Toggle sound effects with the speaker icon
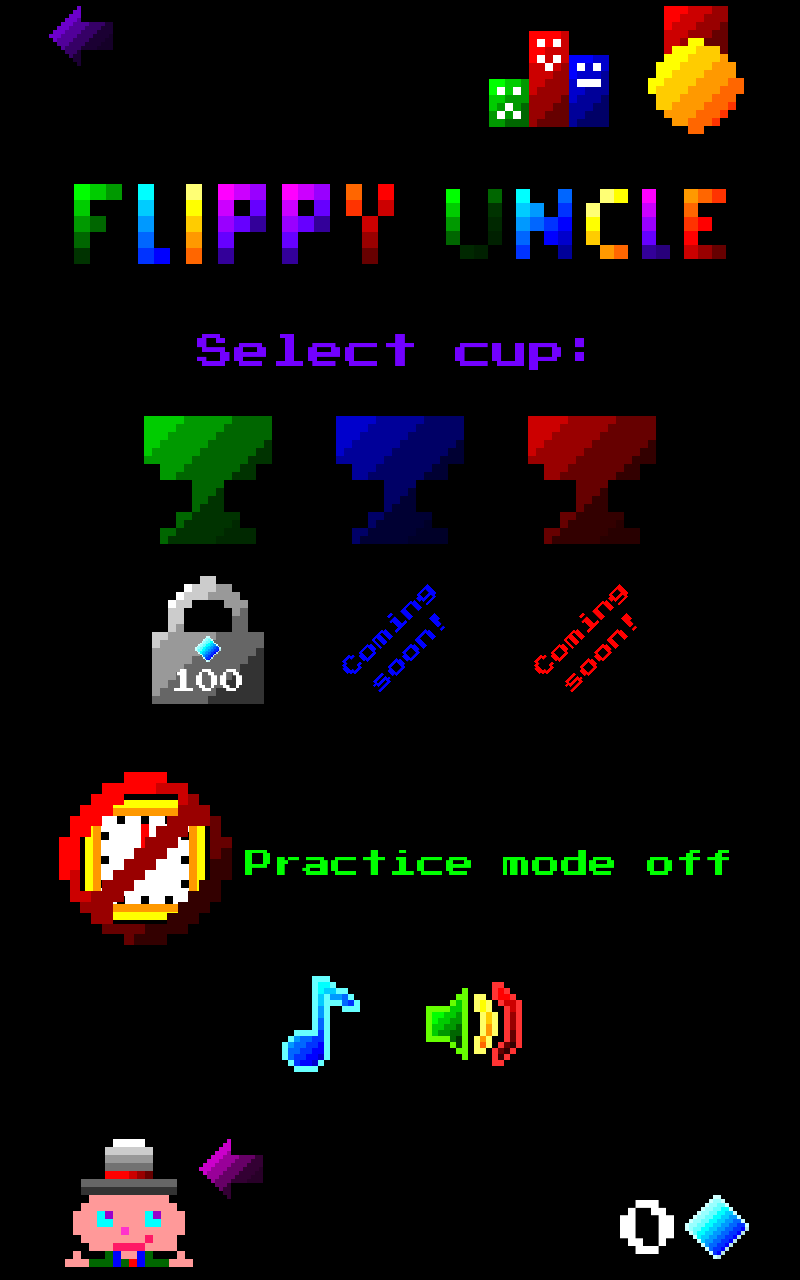Screen dimensions: 800x1280 (474, 1024)
